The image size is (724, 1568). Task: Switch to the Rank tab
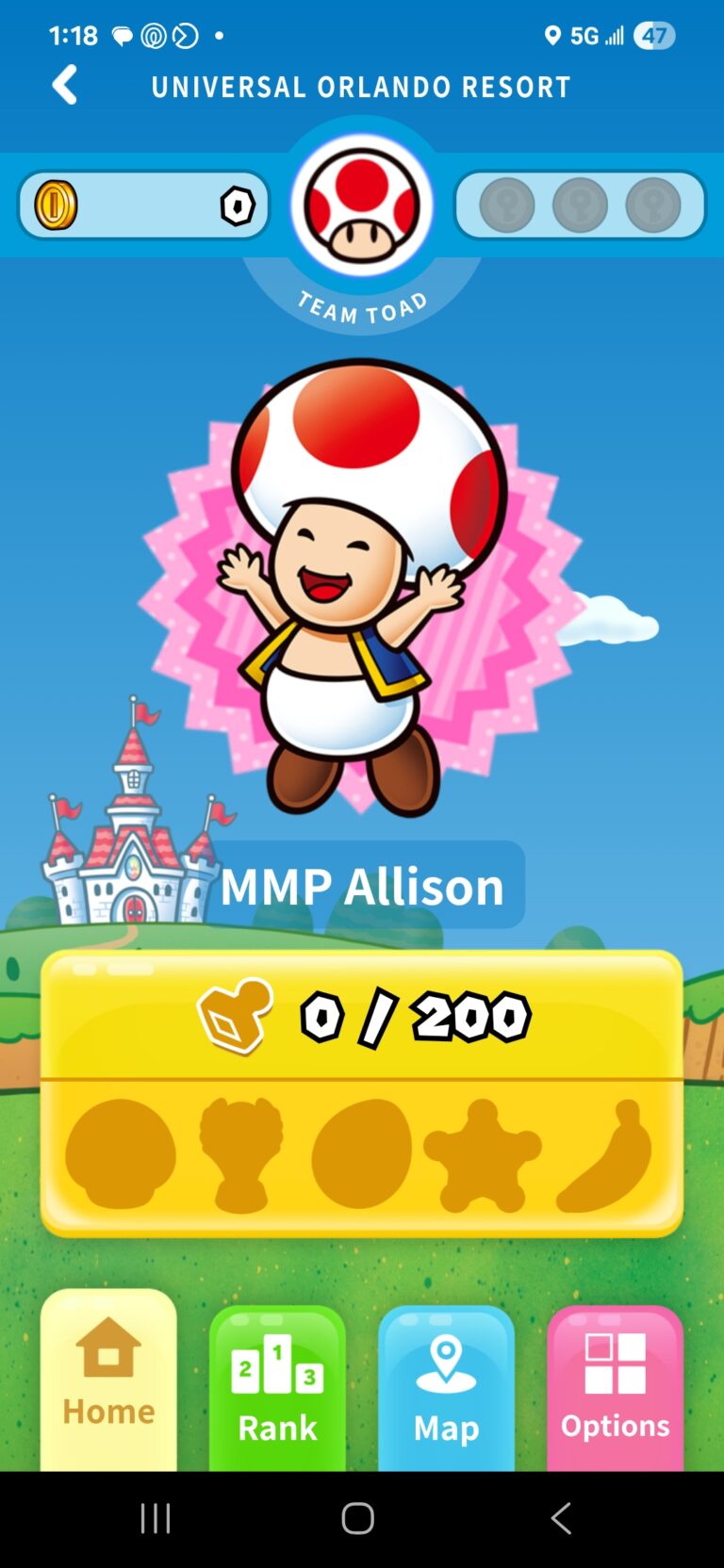coord(277,1388)
